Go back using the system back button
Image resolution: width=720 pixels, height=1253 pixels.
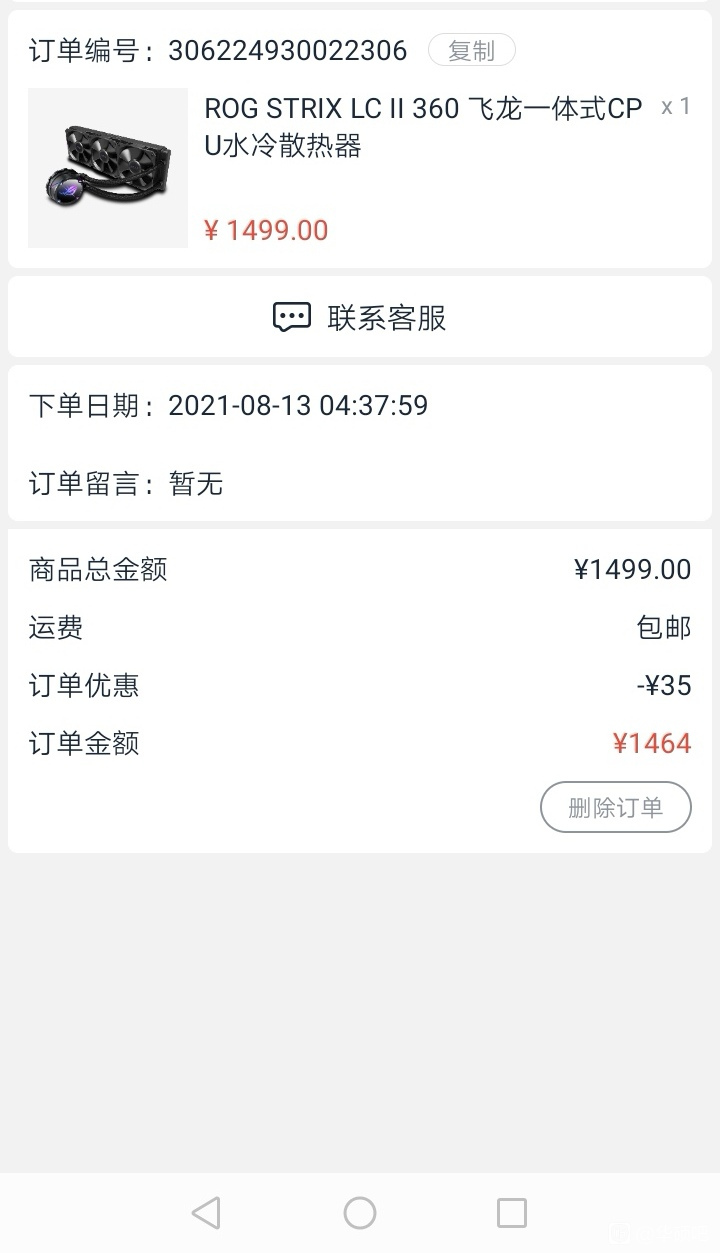coord(206,1213)
